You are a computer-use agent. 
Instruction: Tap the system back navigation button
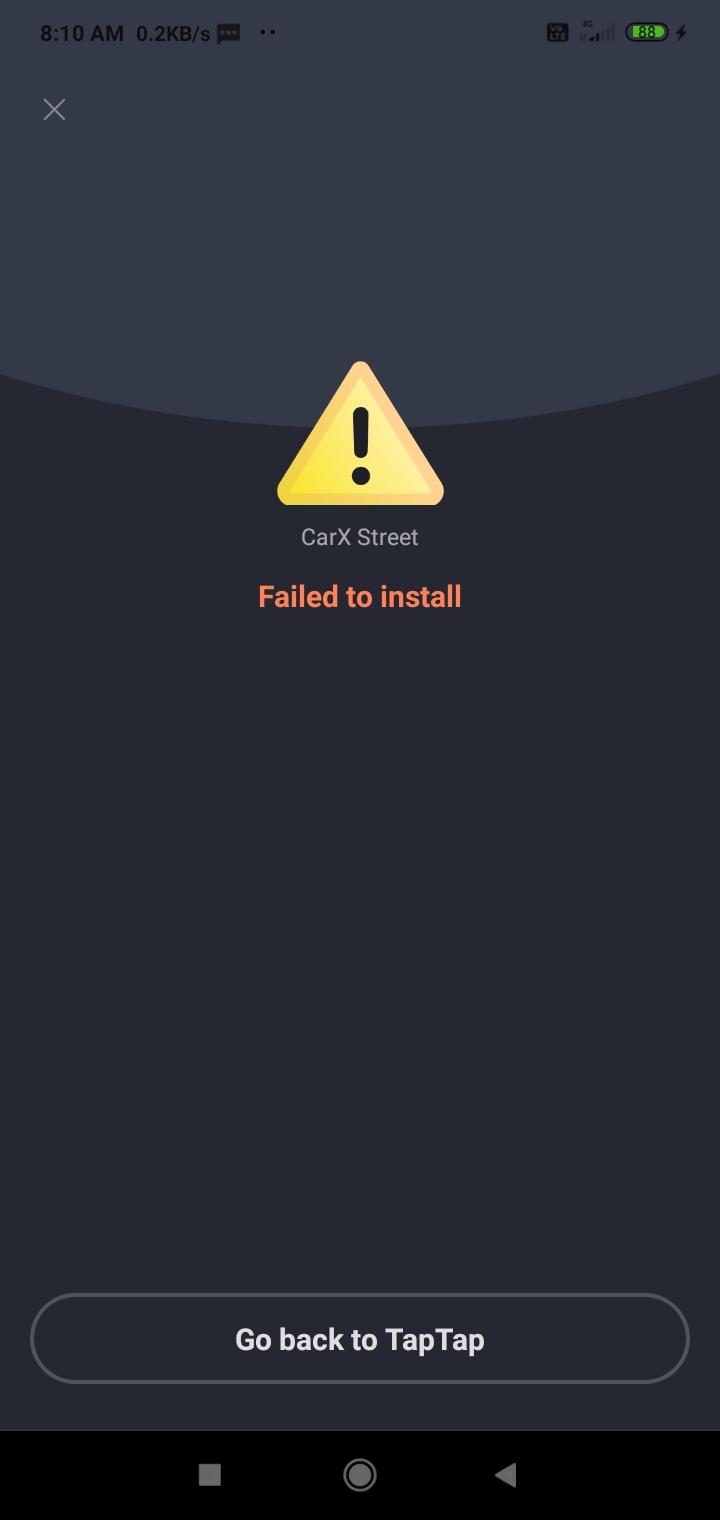pyautogui.click(x=506, y=1474)
